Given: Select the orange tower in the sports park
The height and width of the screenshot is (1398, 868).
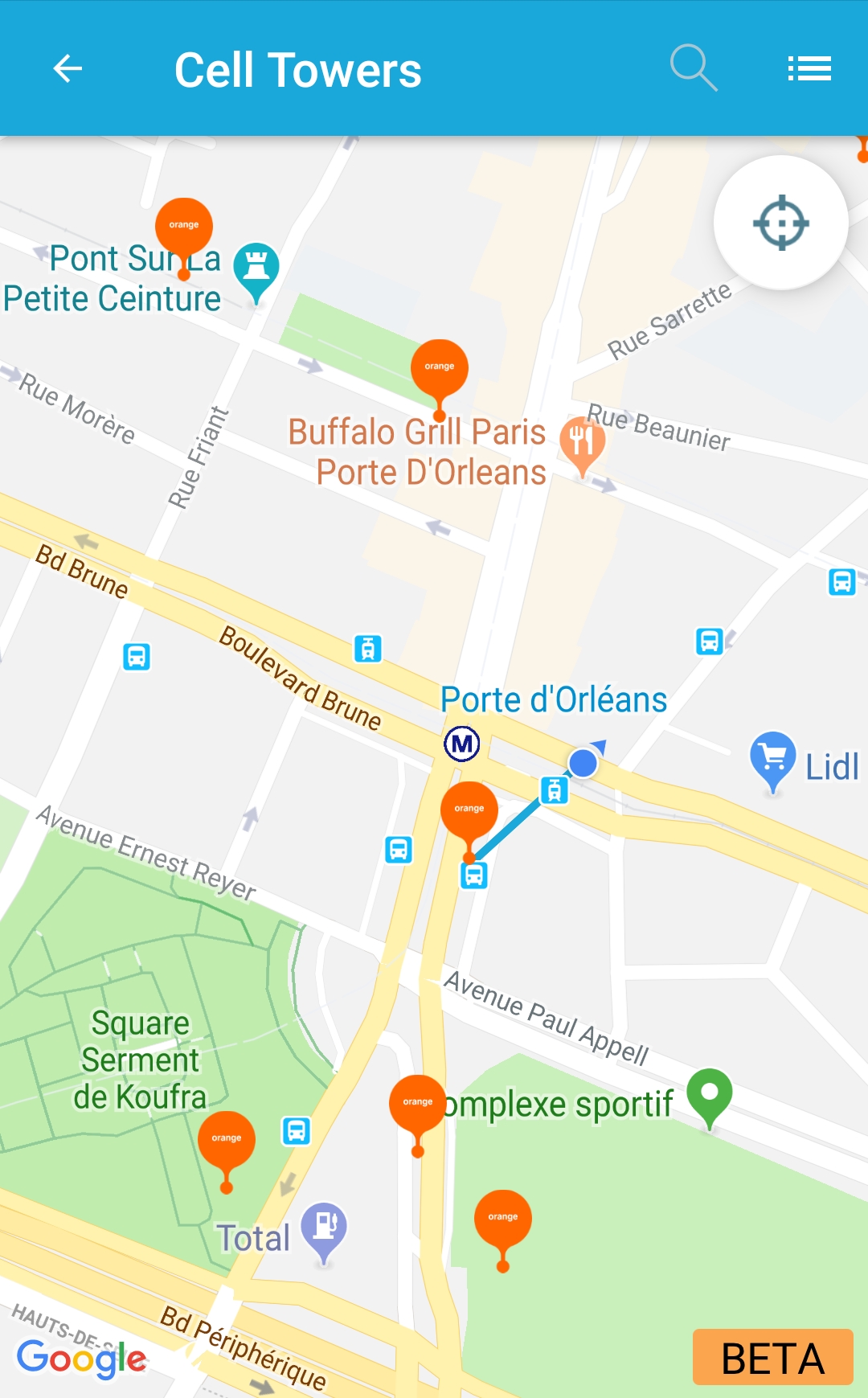Looking at the screenshot, I should coord(503,1220).
